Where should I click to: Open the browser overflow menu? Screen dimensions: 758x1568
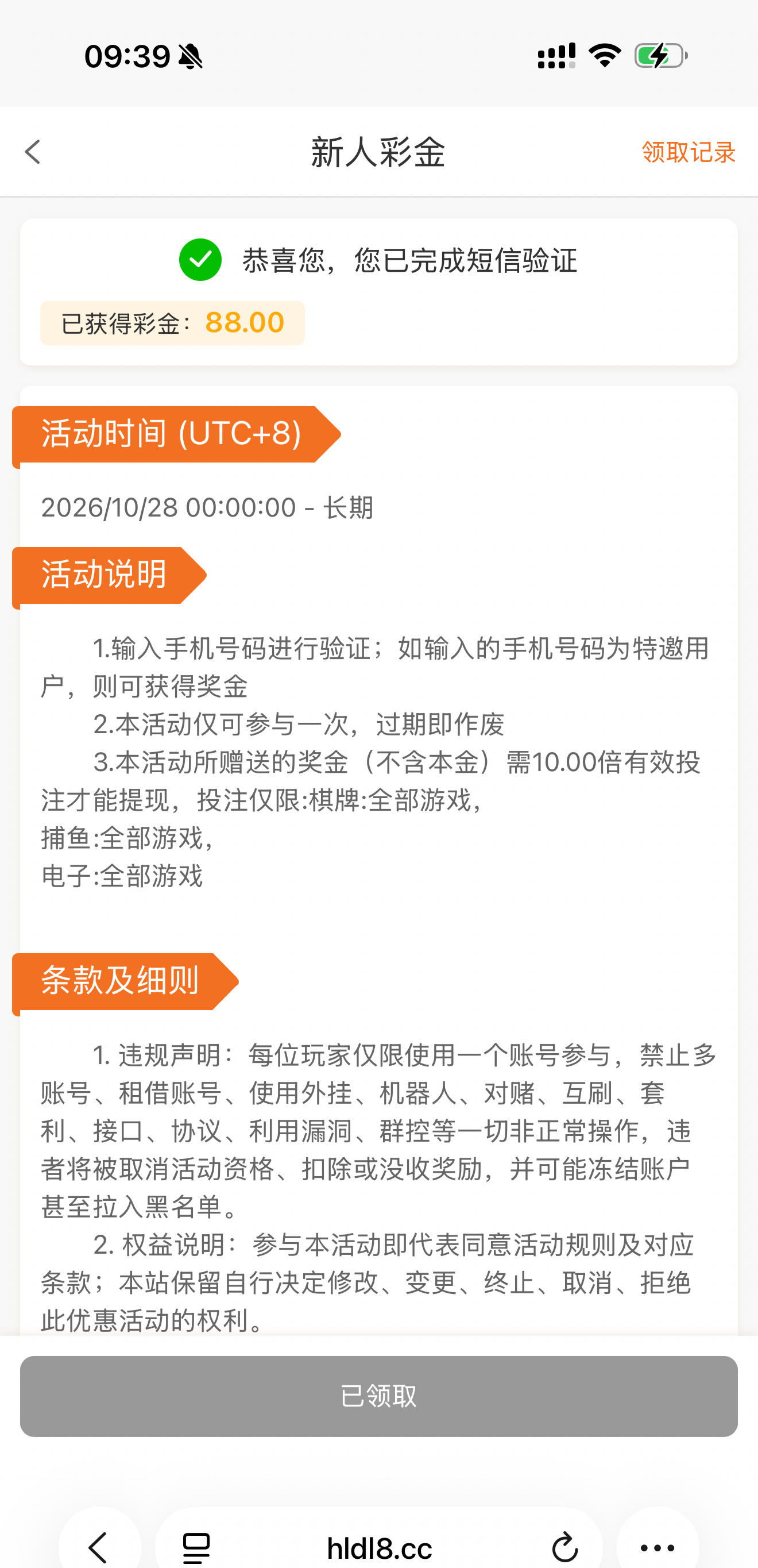658,1547
